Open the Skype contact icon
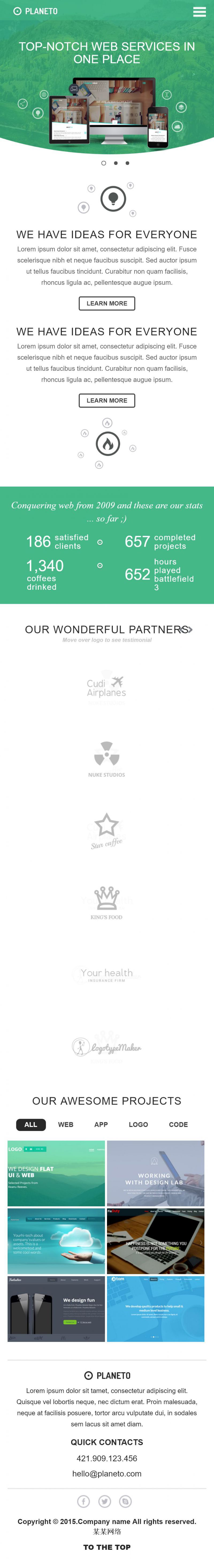This screenshot has width=214, height=1568. [x=125, y=1501]
